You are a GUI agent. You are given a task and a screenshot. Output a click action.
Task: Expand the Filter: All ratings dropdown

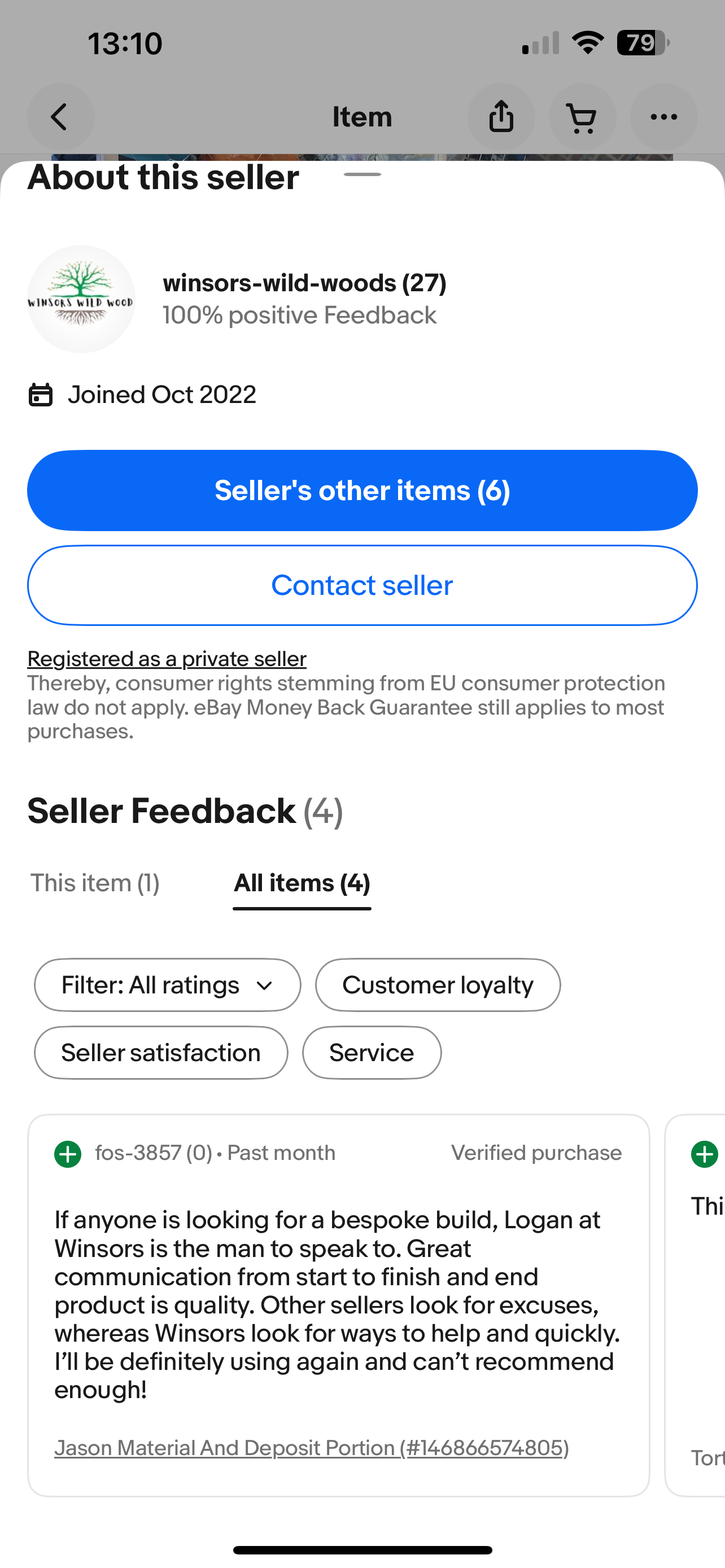tap(167, 986)
